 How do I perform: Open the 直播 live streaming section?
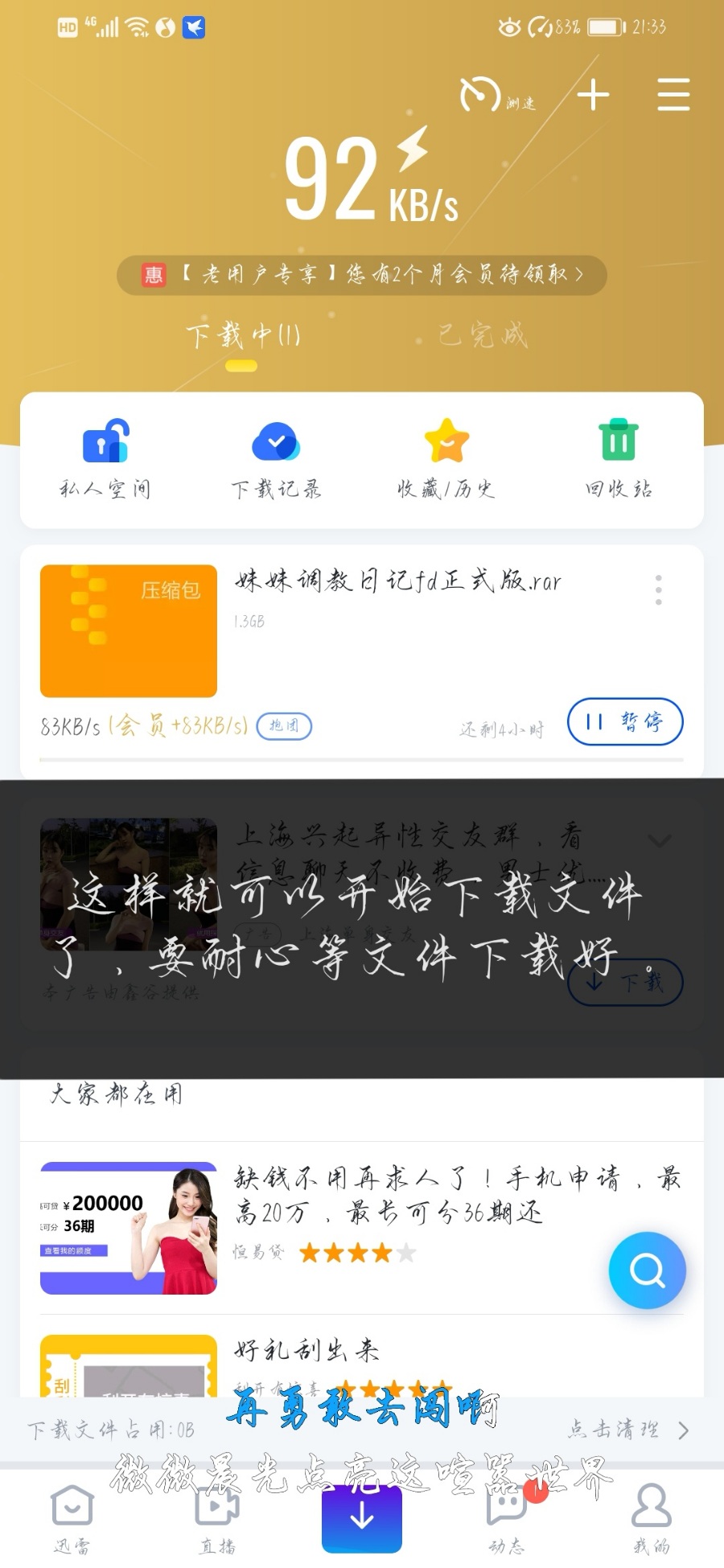pyautogui.click(x=216, y=1510)
